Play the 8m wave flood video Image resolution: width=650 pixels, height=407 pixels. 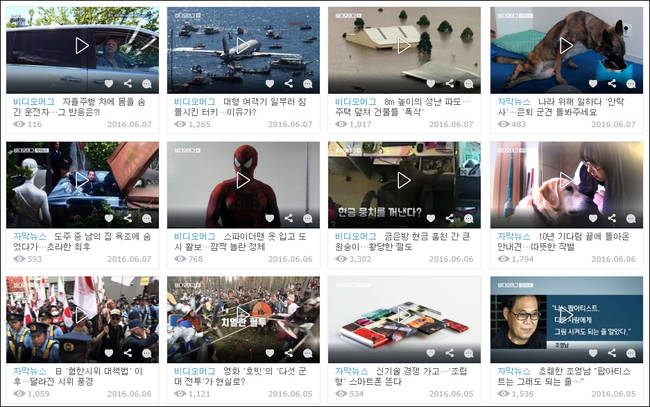tap(404, 45)
